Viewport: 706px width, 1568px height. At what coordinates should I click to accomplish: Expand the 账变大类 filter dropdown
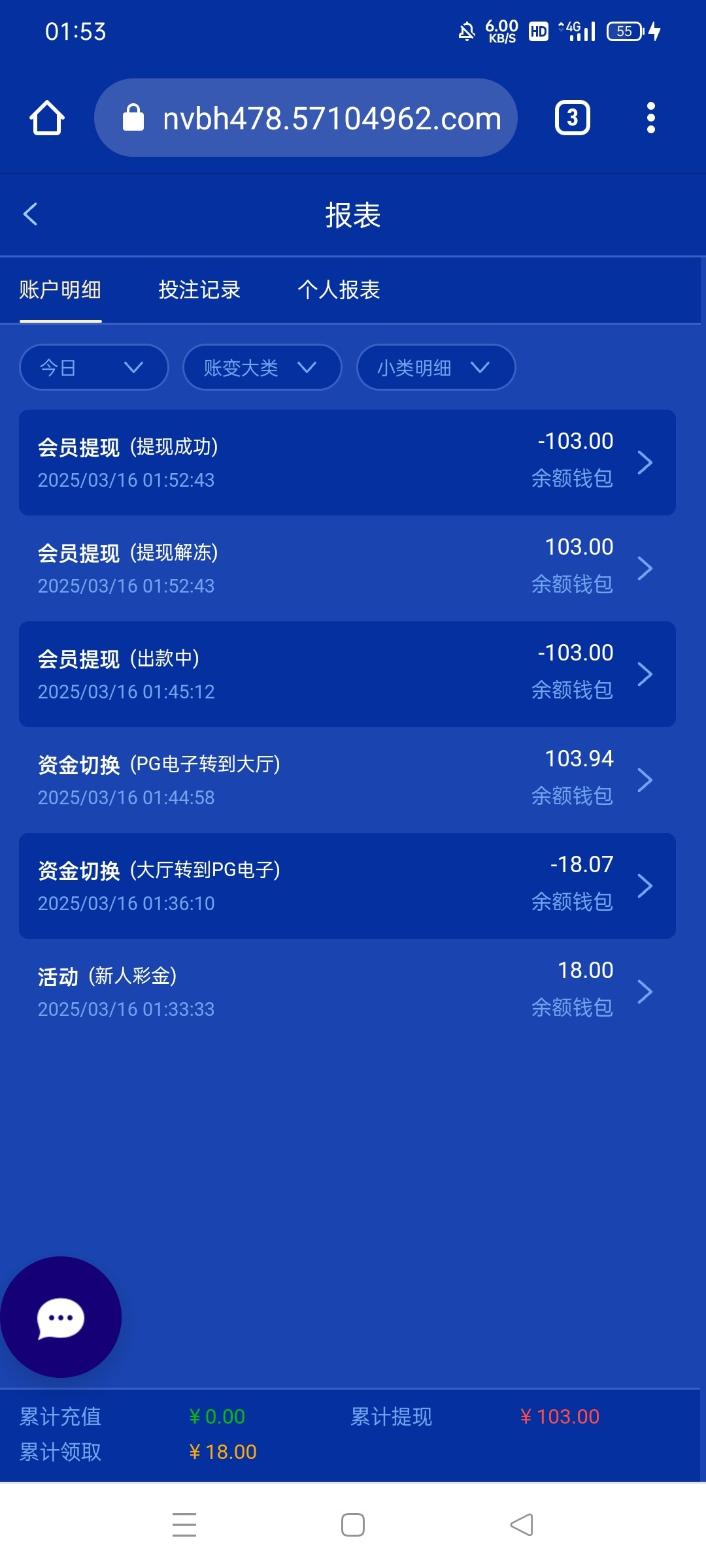point(262,367)
